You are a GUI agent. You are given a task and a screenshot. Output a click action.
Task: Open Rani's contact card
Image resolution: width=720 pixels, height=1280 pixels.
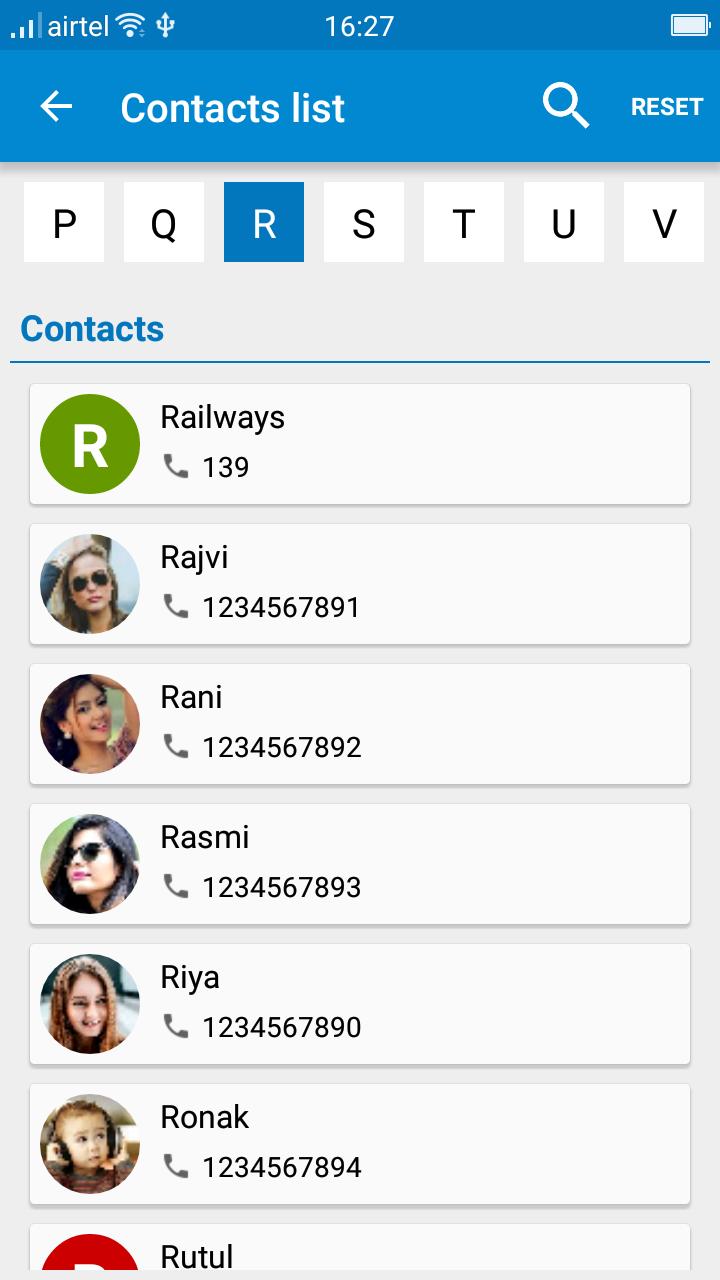pyautogui.click(x=360, y=724)
